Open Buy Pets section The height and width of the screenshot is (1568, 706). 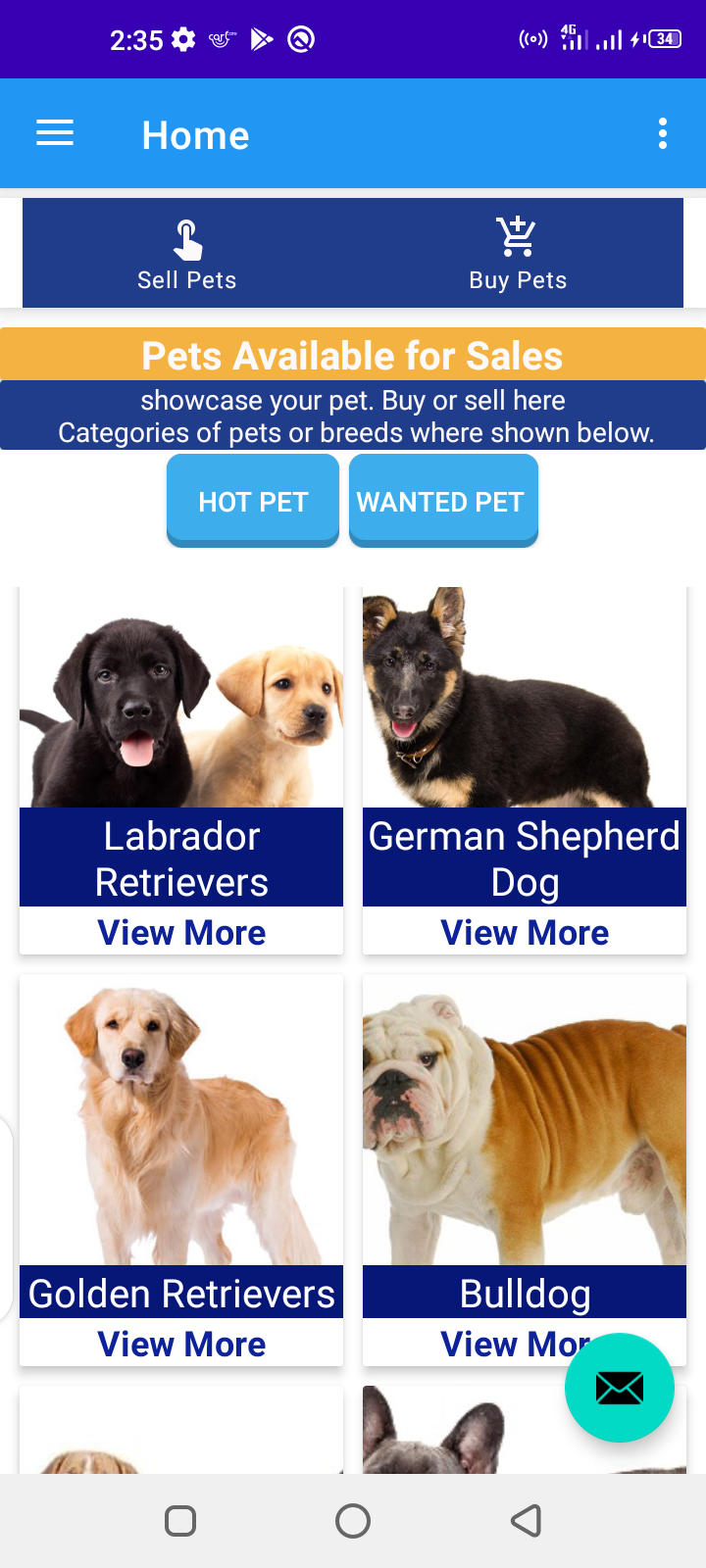click(x=518, y=254)
